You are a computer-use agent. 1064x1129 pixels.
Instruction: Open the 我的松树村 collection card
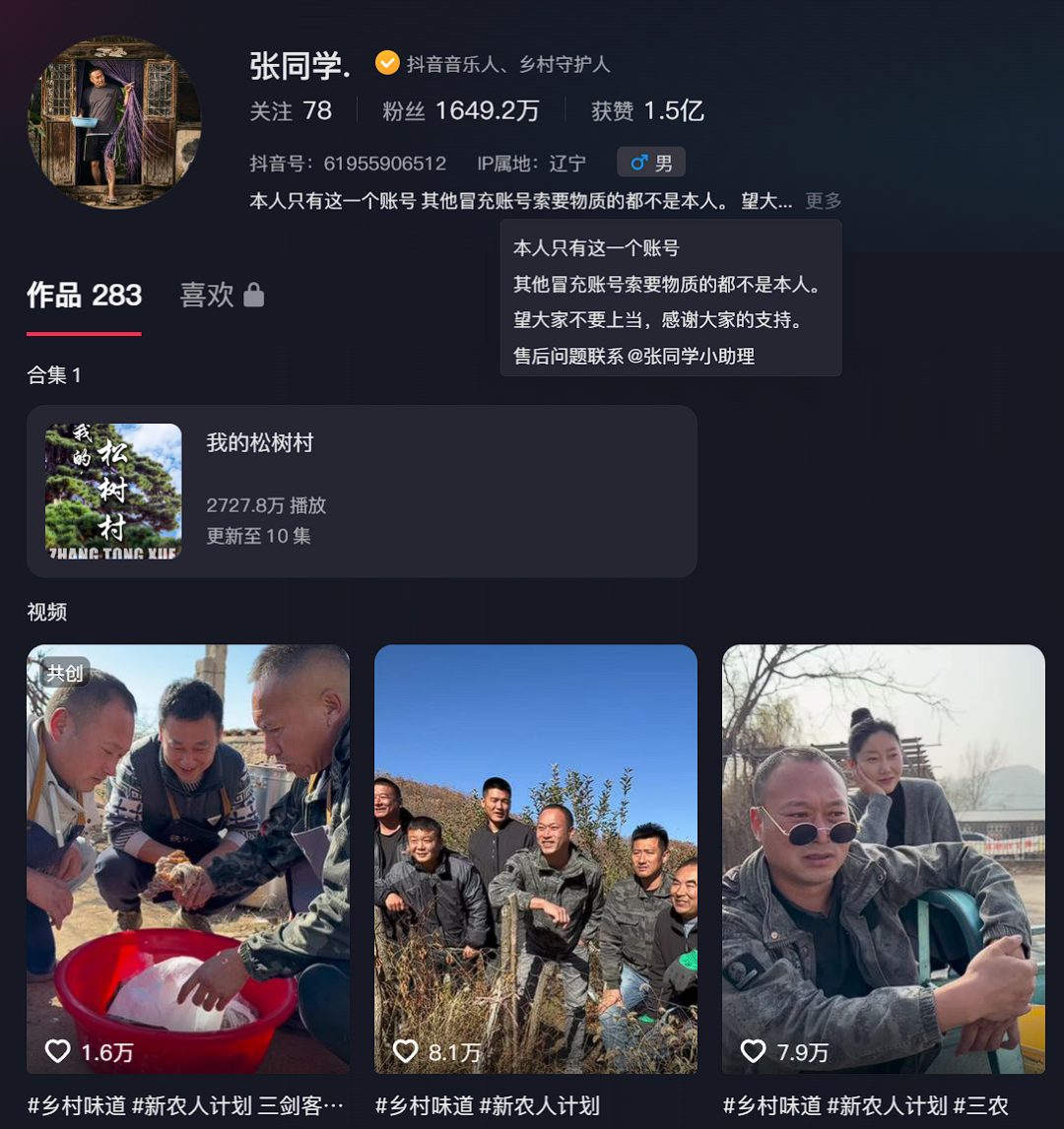[362, 491]
